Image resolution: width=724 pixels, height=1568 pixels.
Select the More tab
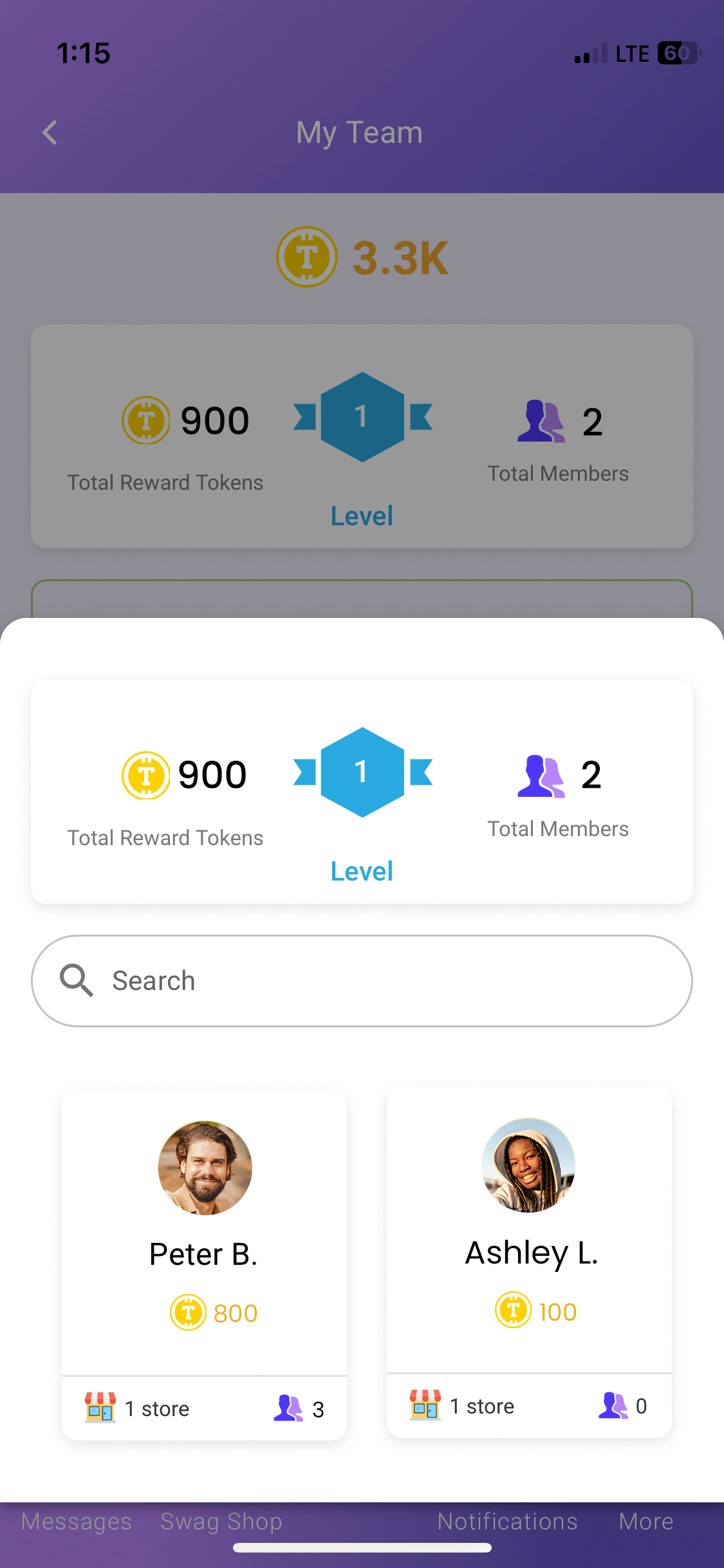pyautogui.click(x=645, y=1522)
